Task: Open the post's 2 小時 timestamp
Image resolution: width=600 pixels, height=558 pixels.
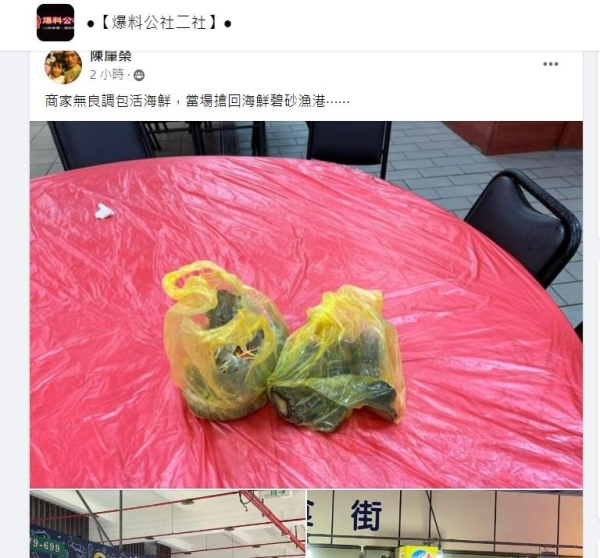Action: (107, 75)
